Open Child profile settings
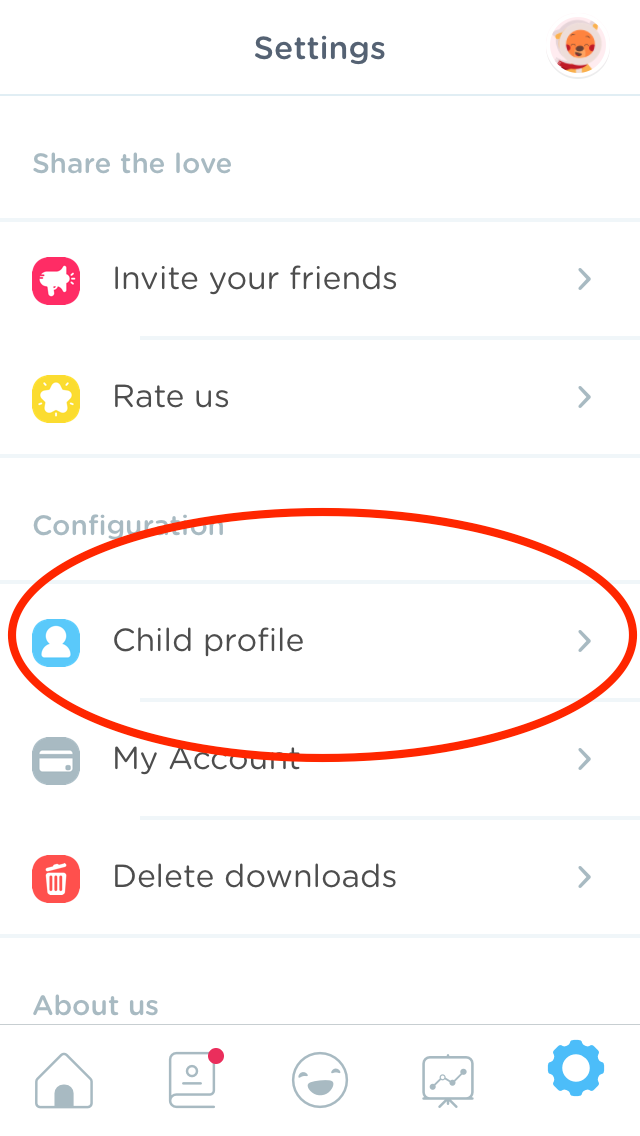Viewport: 640px width, 1136px height. (320, 641)
